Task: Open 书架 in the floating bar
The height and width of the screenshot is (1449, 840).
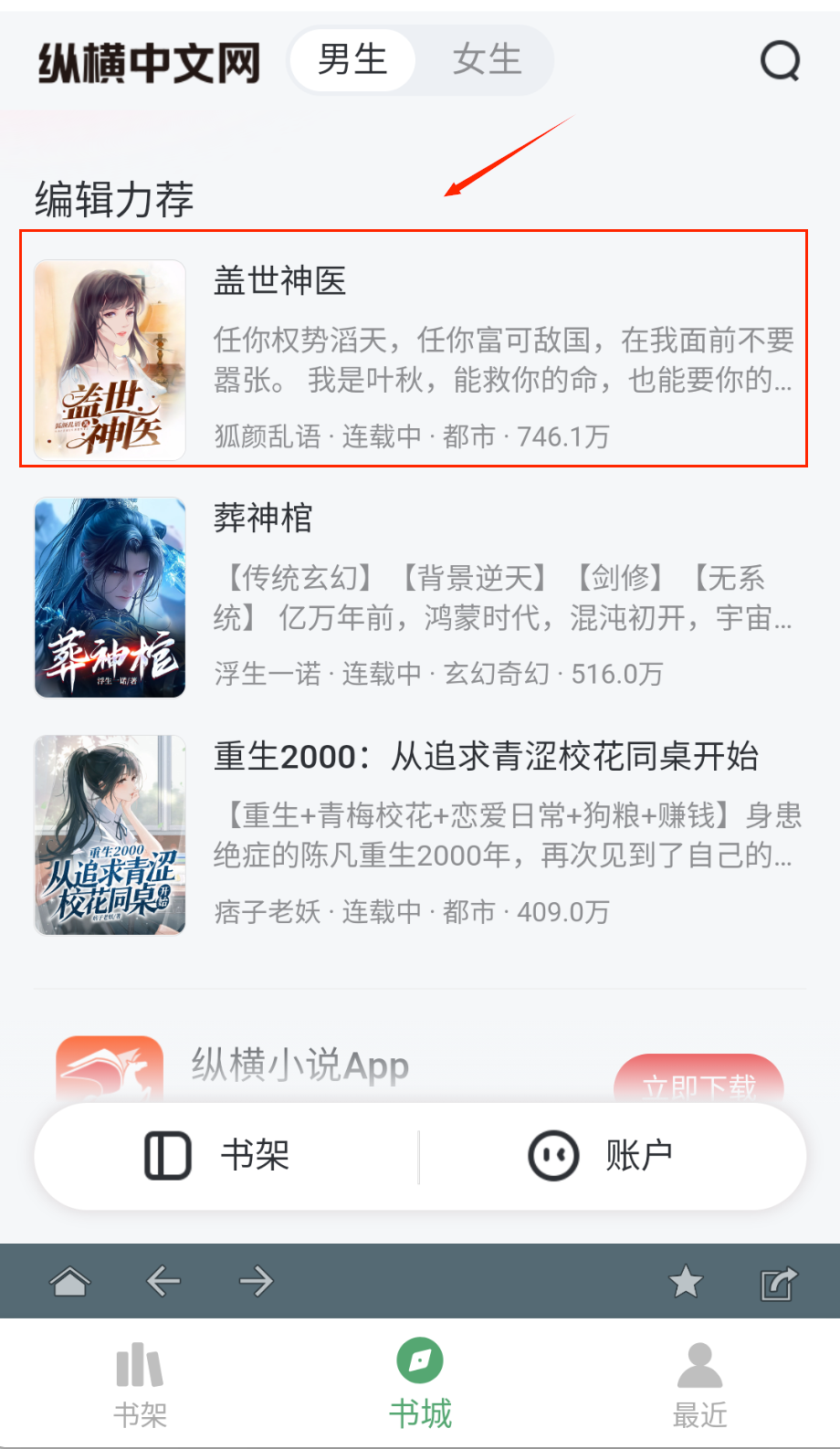Action: click(x=219, y=1156)
